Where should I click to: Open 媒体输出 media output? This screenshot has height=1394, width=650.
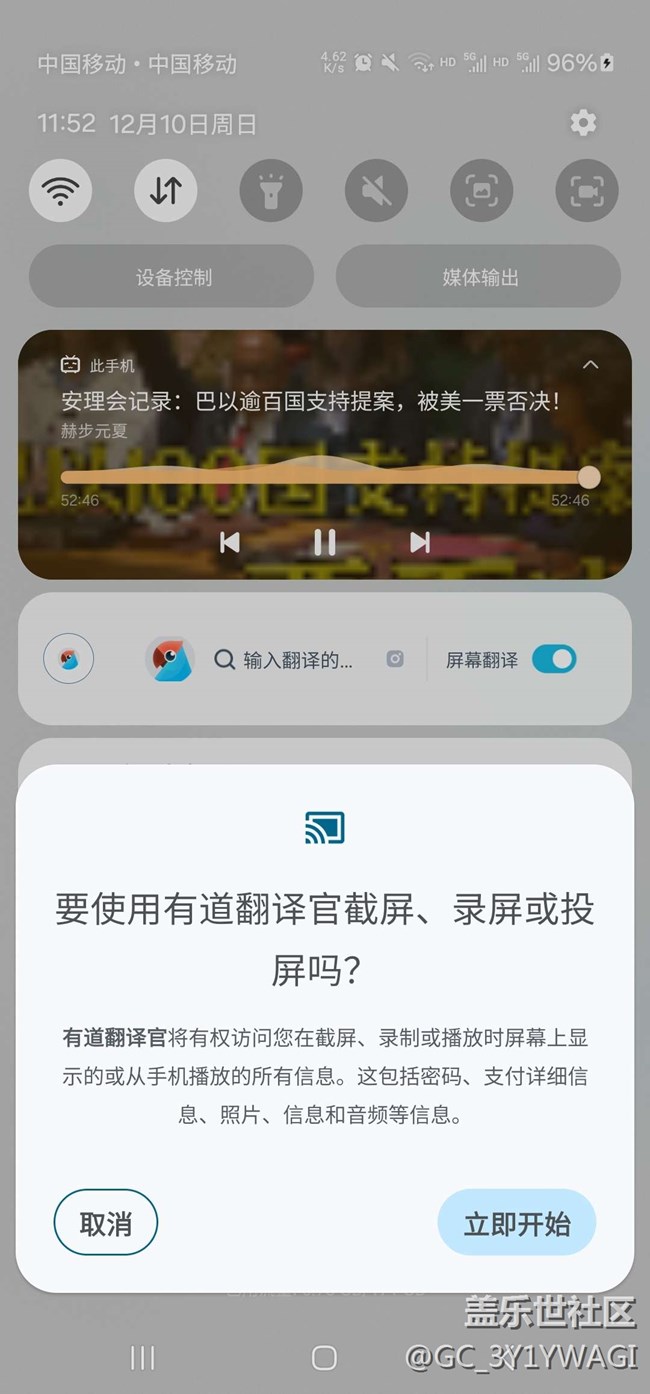[x=479, y=277]
